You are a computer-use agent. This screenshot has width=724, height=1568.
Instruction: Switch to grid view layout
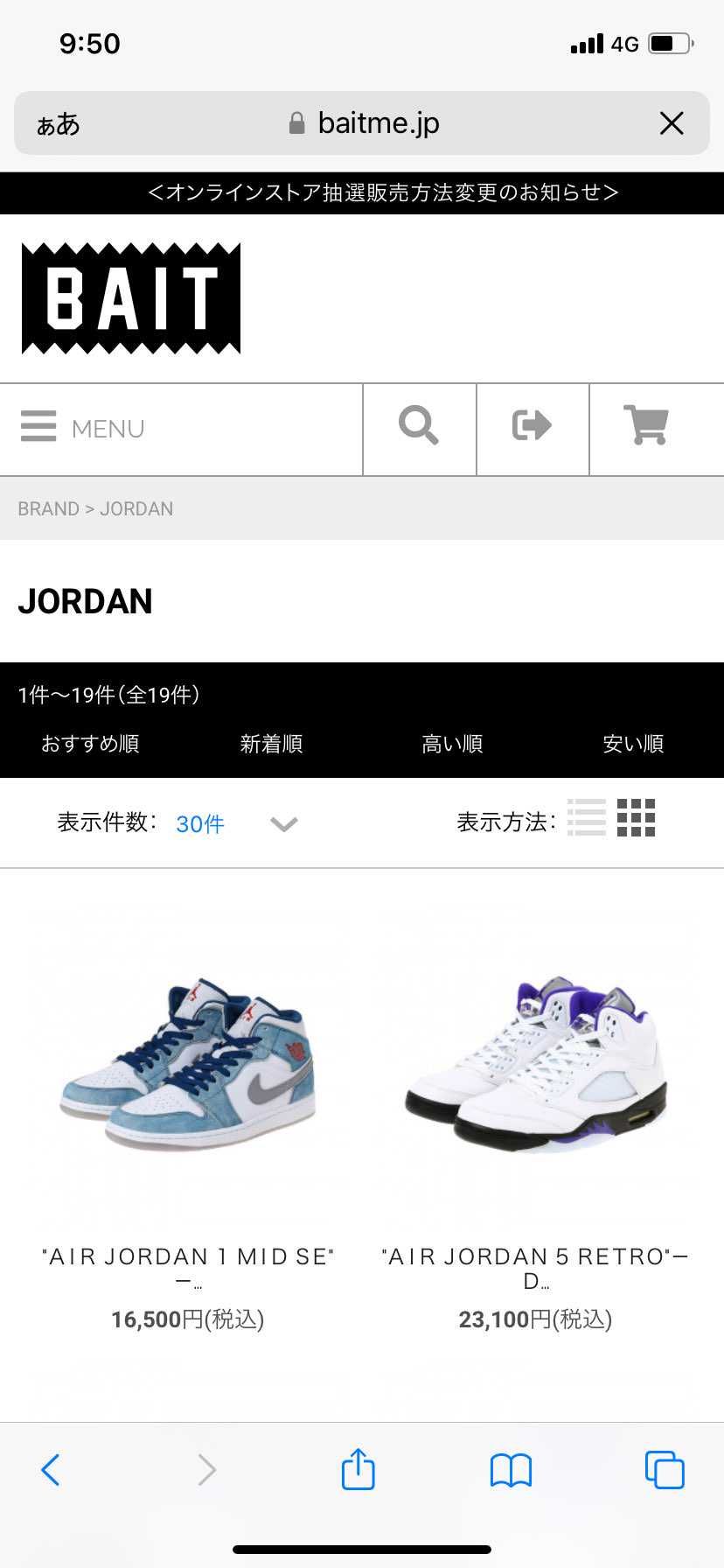pyautogui.click(x=636, y=818)
